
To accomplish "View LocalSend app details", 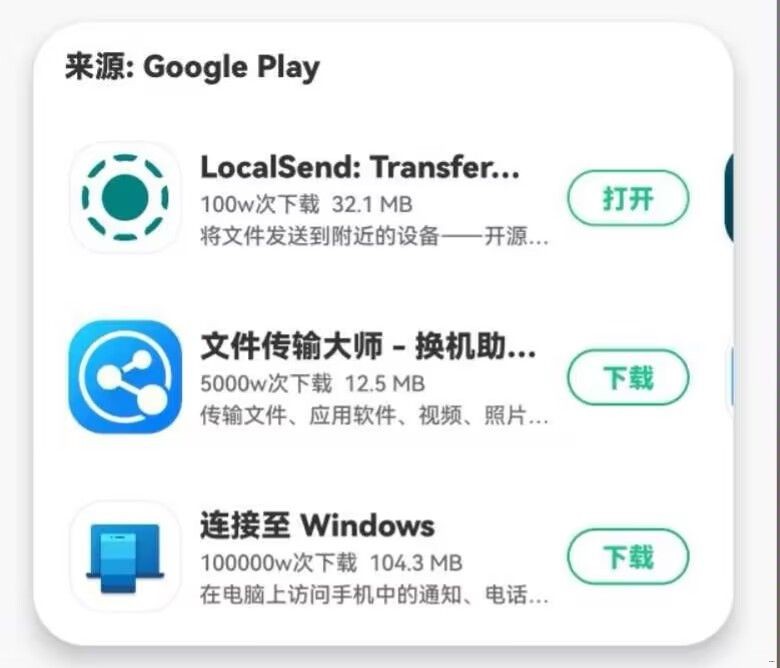I will pos(360,168).
